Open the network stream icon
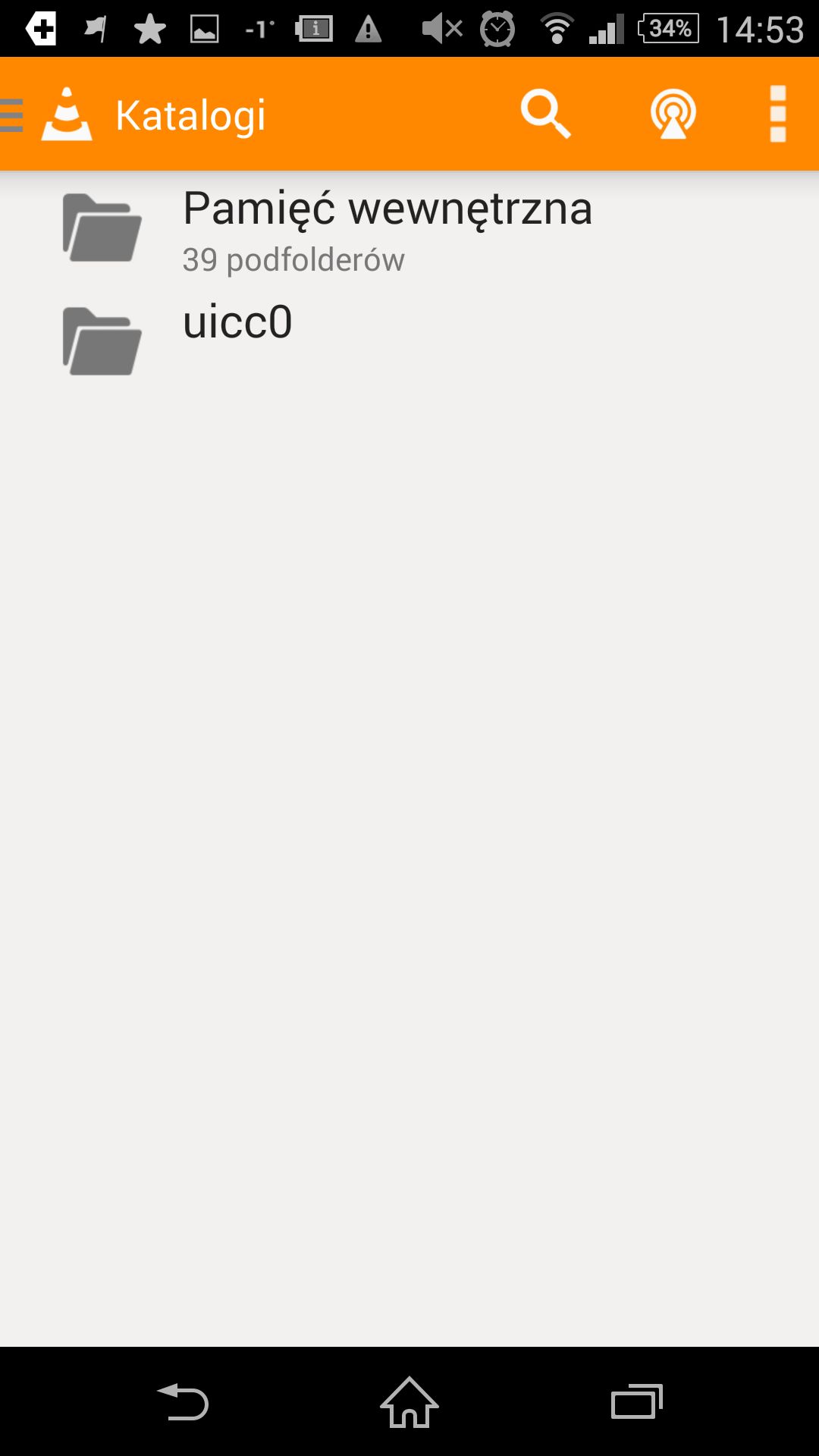 point(673,115)
